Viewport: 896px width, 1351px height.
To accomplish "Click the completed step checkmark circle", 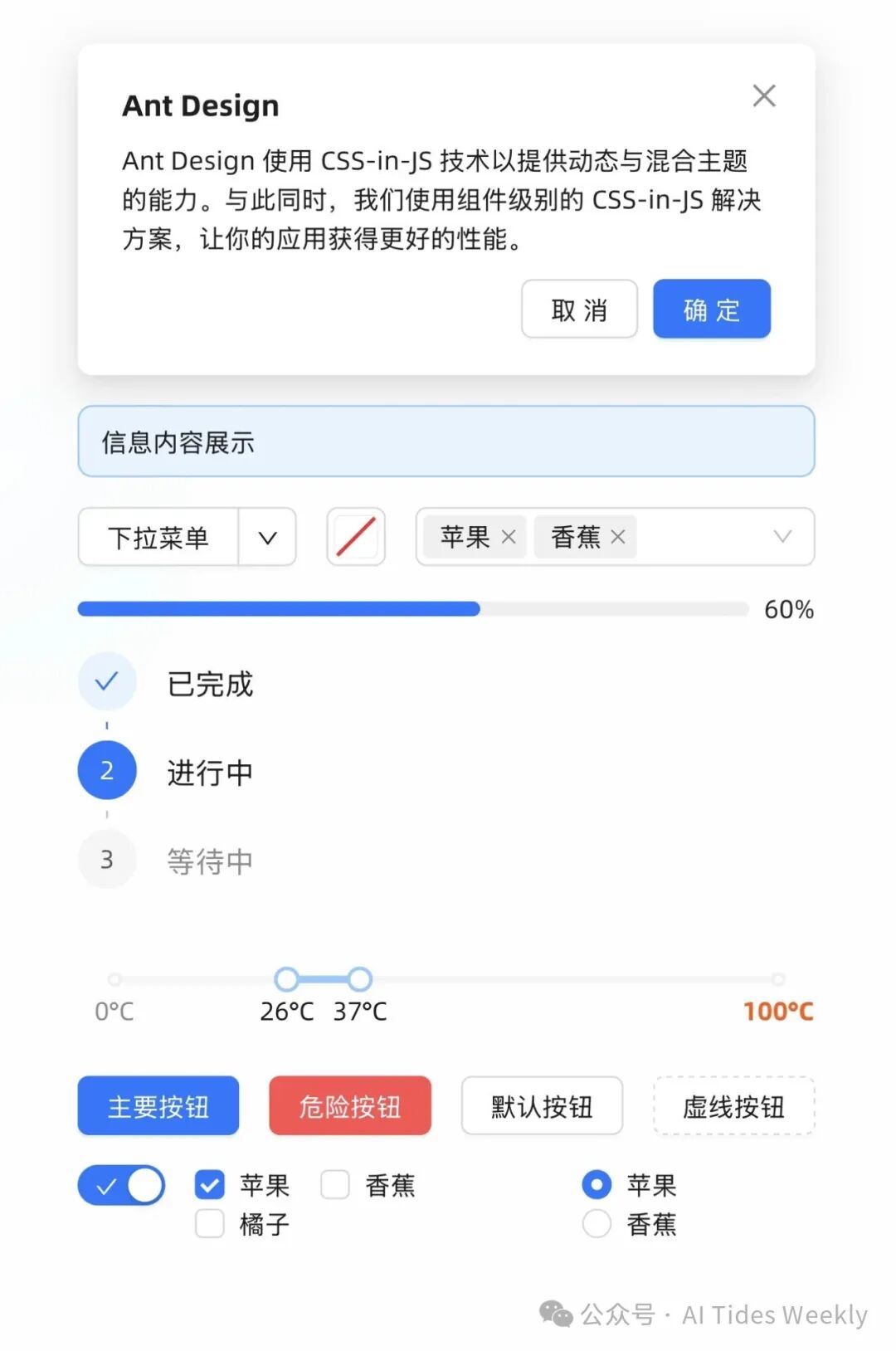I will tap(107, 680).
